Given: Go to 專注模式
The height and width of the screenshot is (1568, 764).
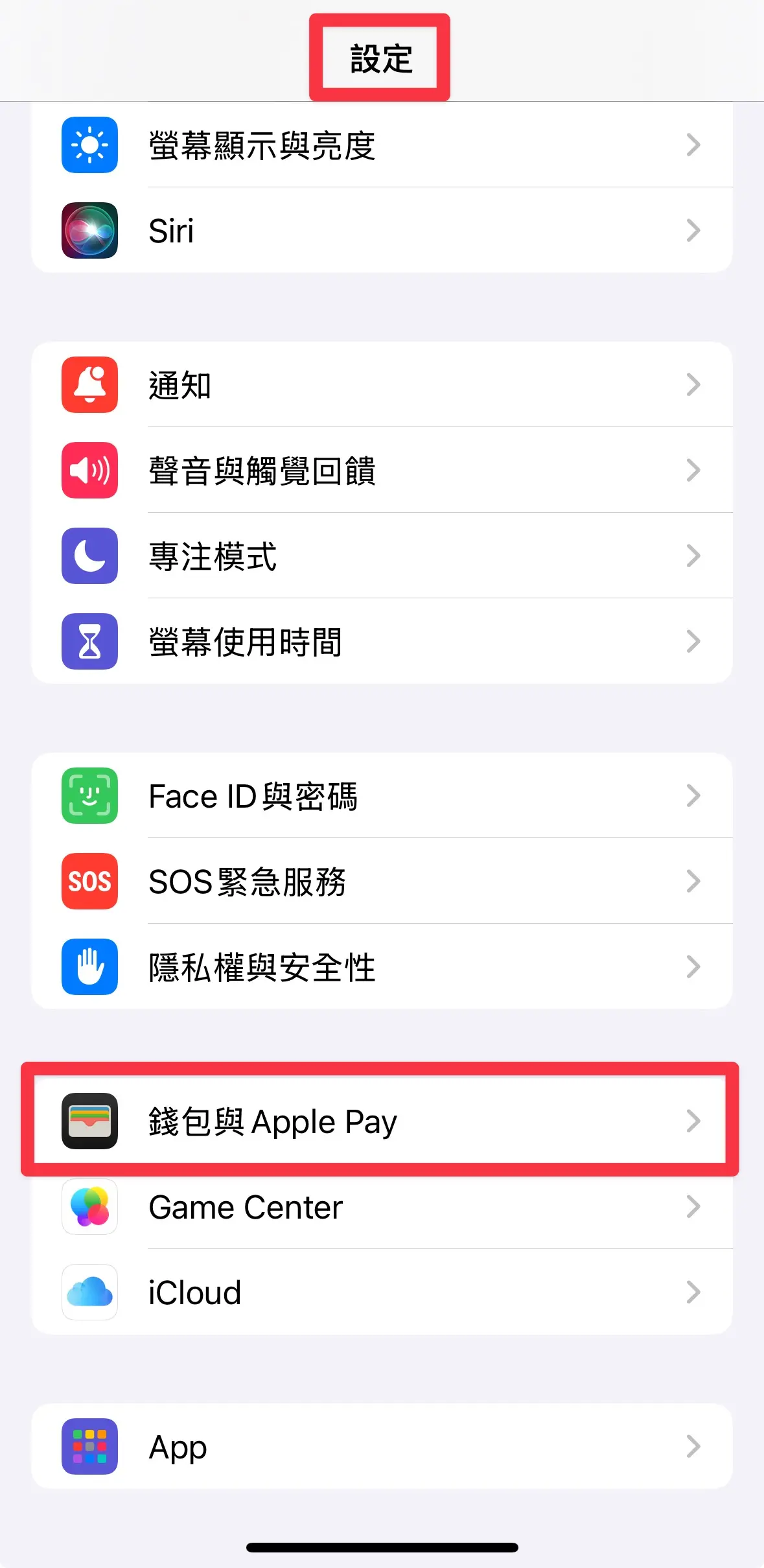Looking at the screenshot, I should (381, 556).
